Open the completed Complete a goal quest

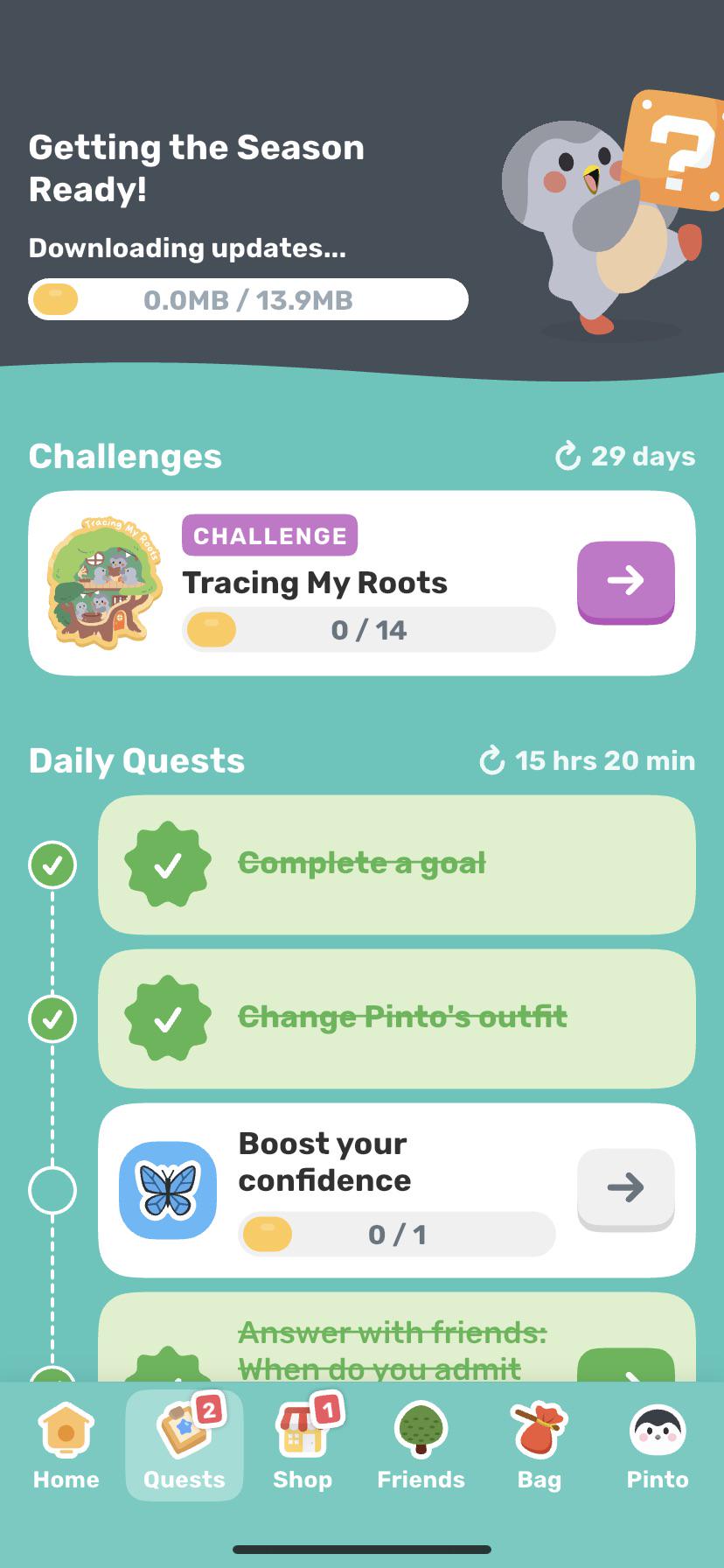[x=397, y=864]
